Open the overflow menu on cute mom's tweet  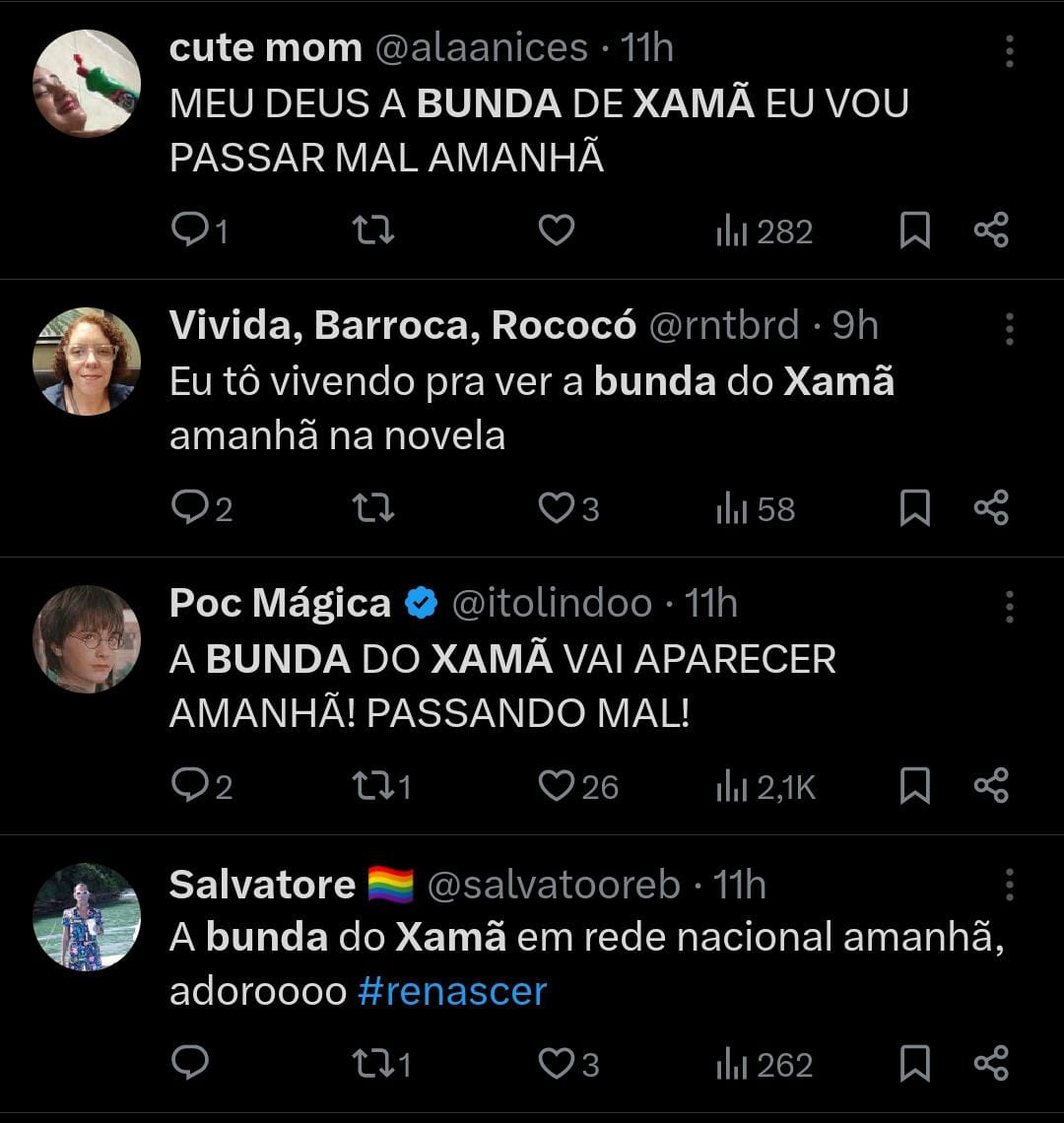pyautogui.click(x=1009, y=50)
